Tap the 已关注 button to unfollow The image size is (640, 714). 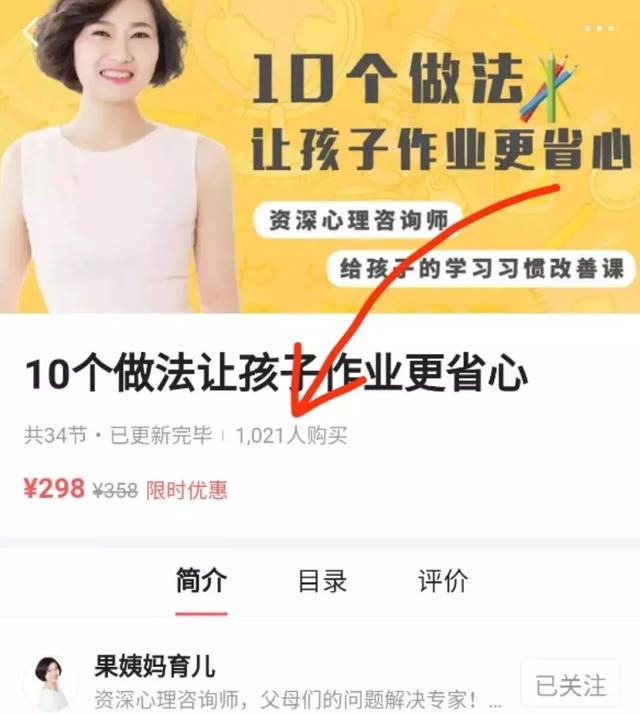[x=570, y=685]
